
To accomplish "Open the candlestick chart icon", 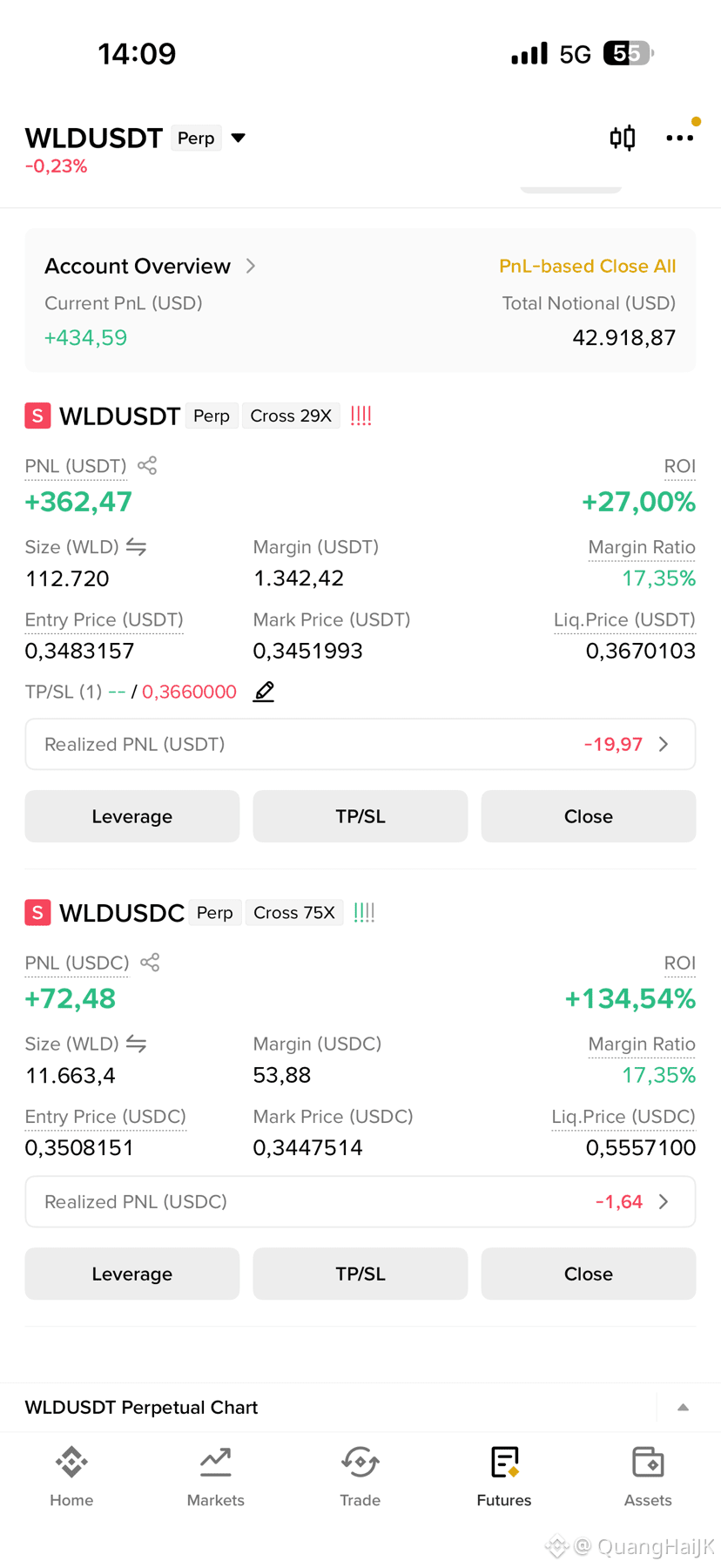I will click(x=623, y=138).
